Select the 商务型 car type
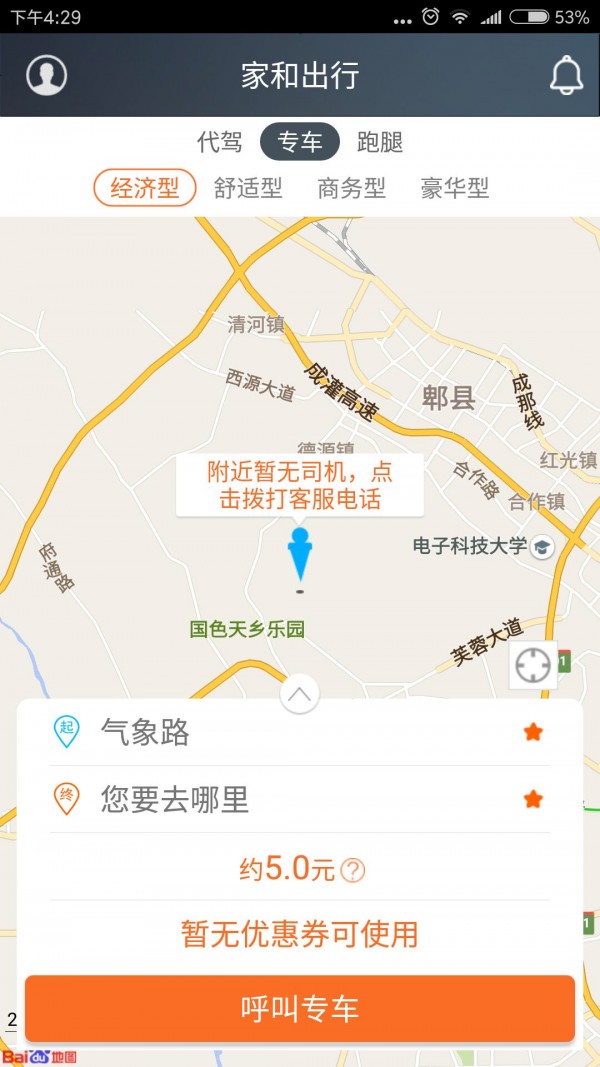Image resolution: width=600 pixels, height=1067 pixels. click(352, 188)
